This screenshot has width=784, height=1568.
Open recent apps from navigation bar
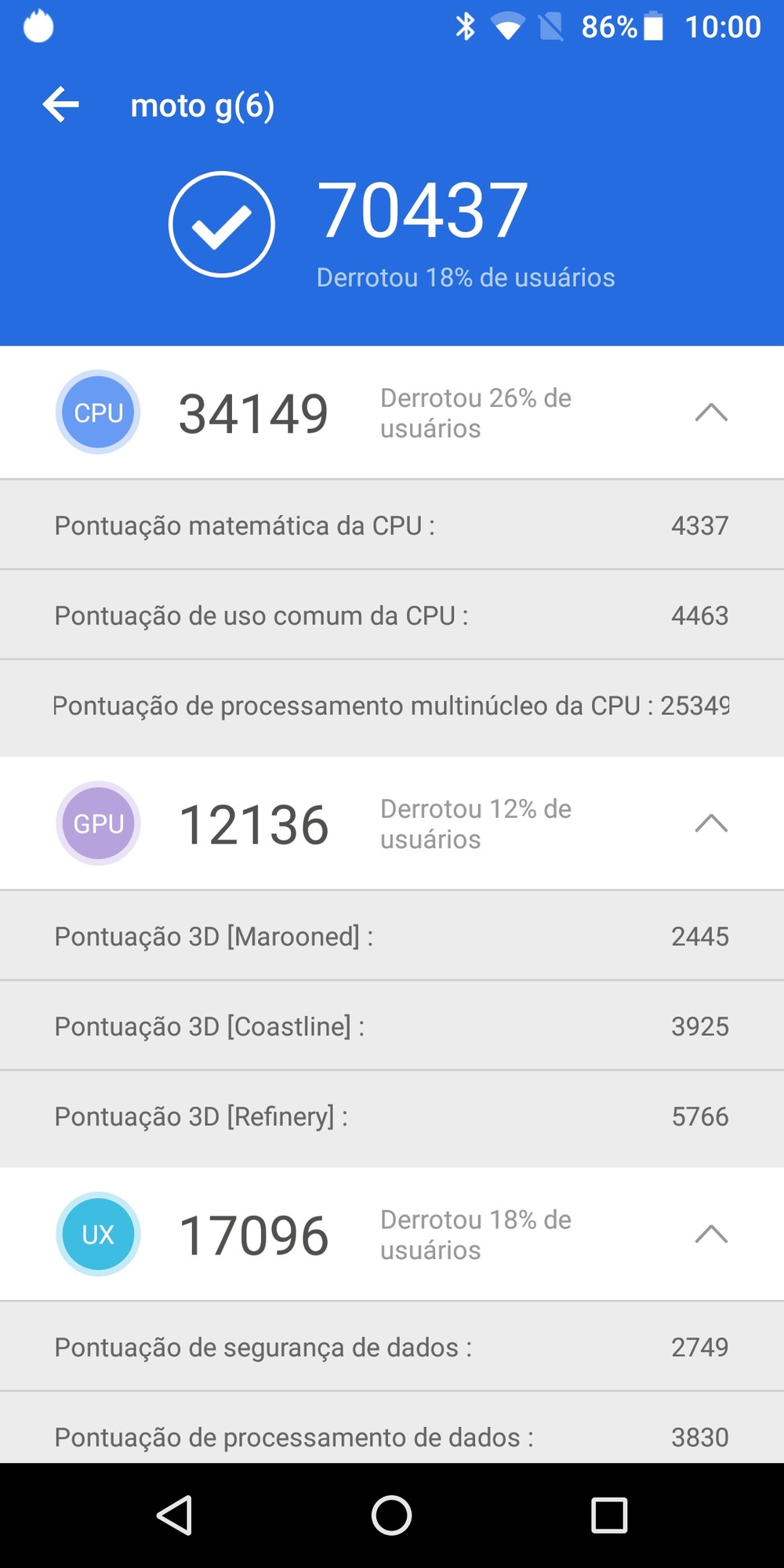click(609, 1515)
